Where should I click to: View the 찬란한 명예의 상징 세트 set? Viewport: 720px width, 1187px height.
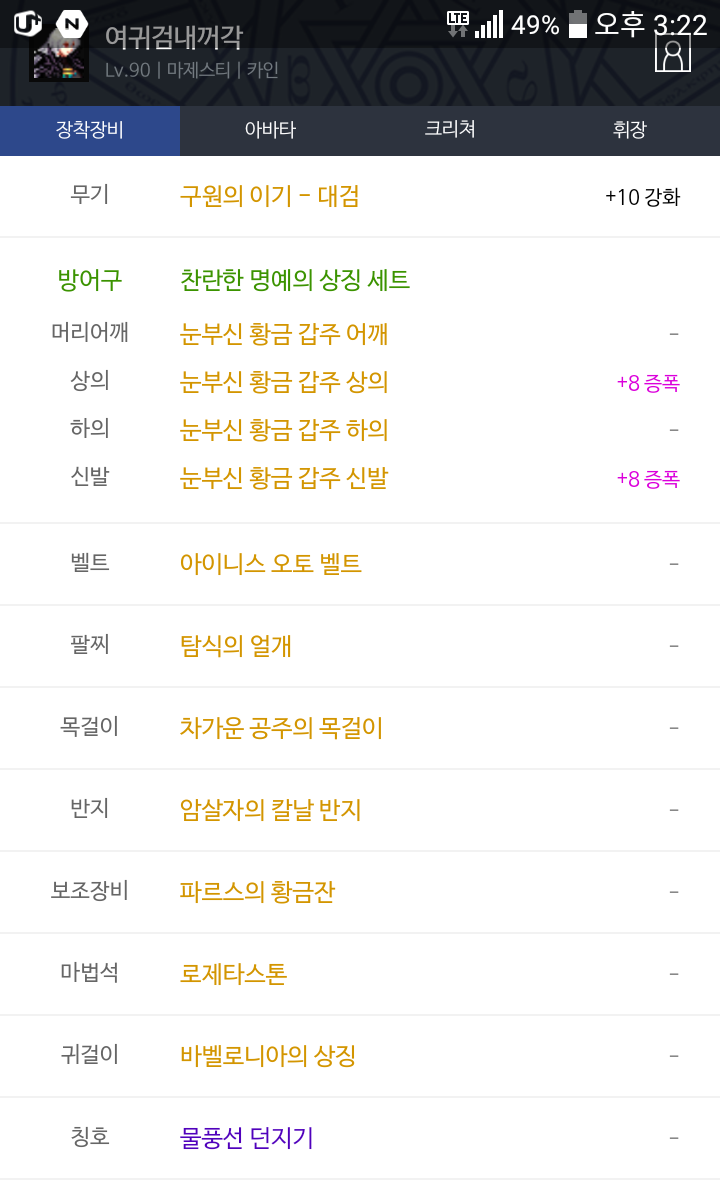click(295, 280)
